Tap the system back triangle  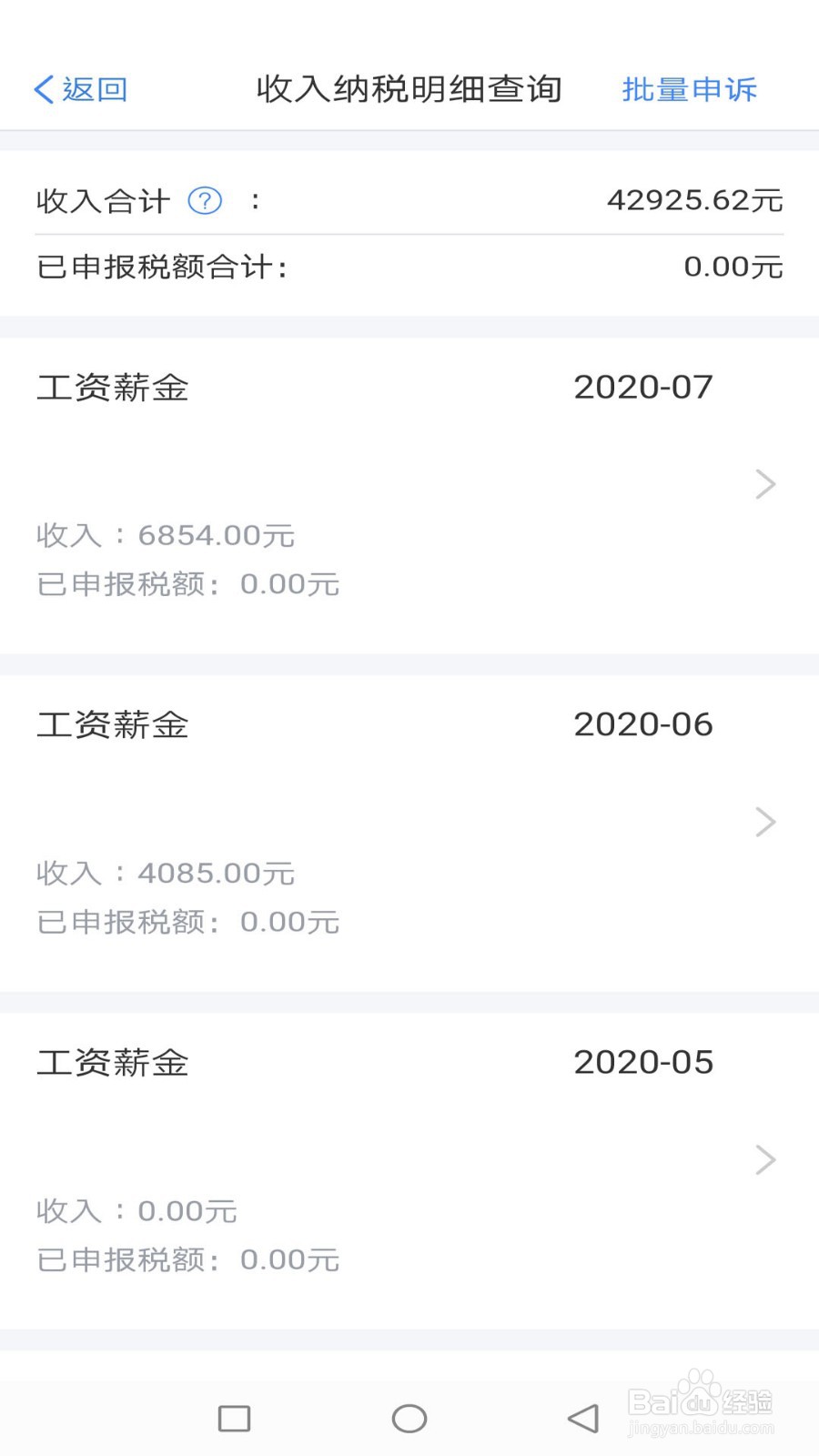pos(583,1418)
